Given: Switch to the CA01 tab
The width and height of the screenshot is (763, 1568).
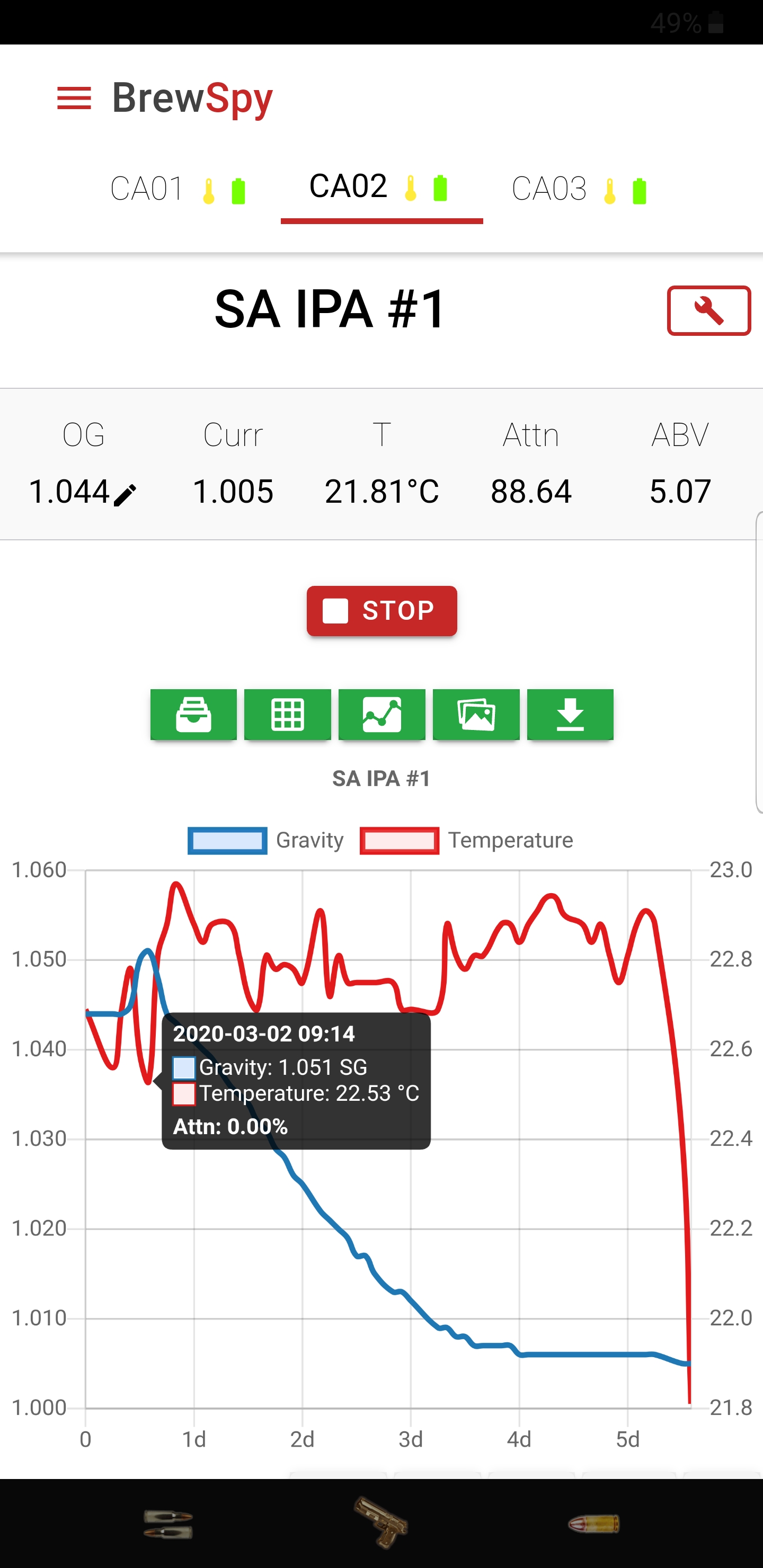Looking at the screenshot, I should [178, 189].
